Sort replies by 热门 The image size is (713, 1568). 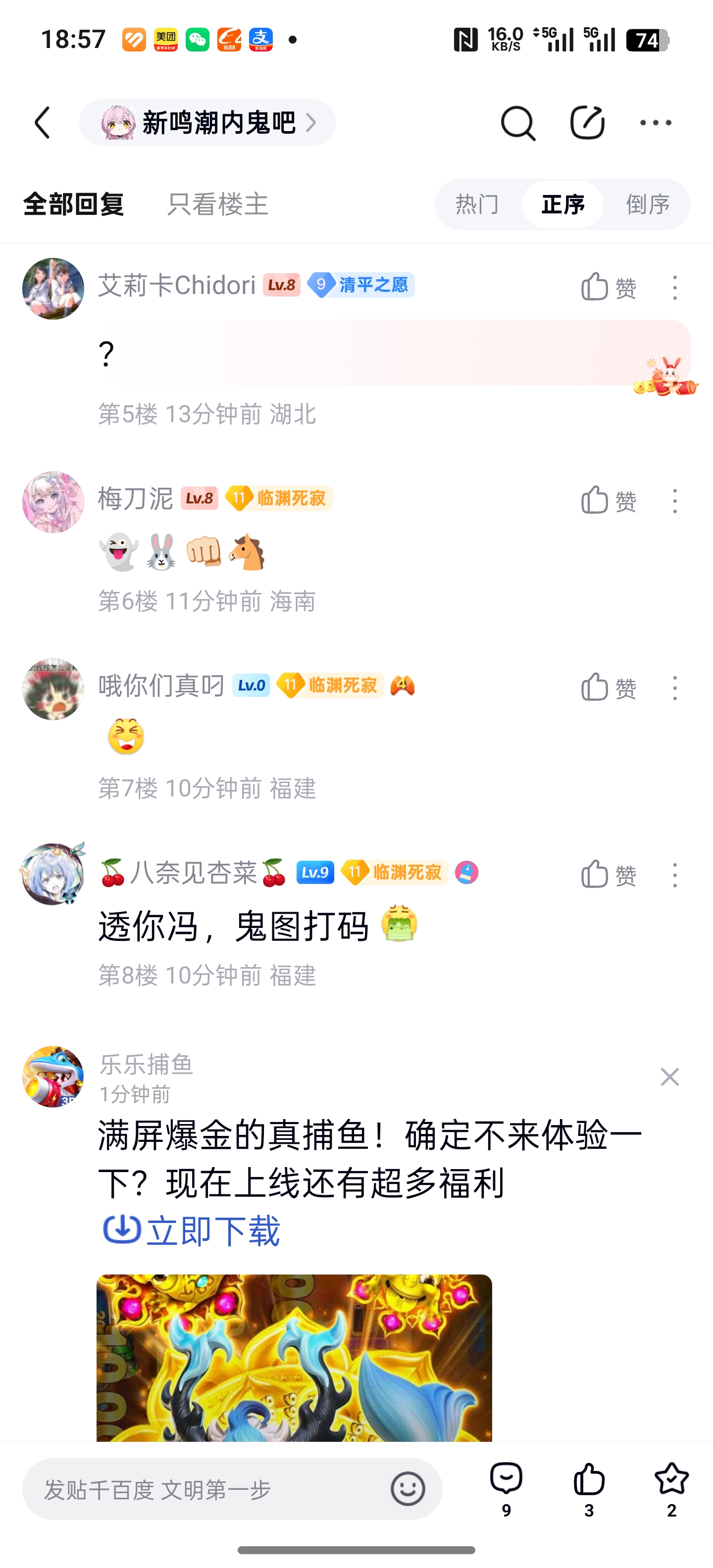point(477,204)
